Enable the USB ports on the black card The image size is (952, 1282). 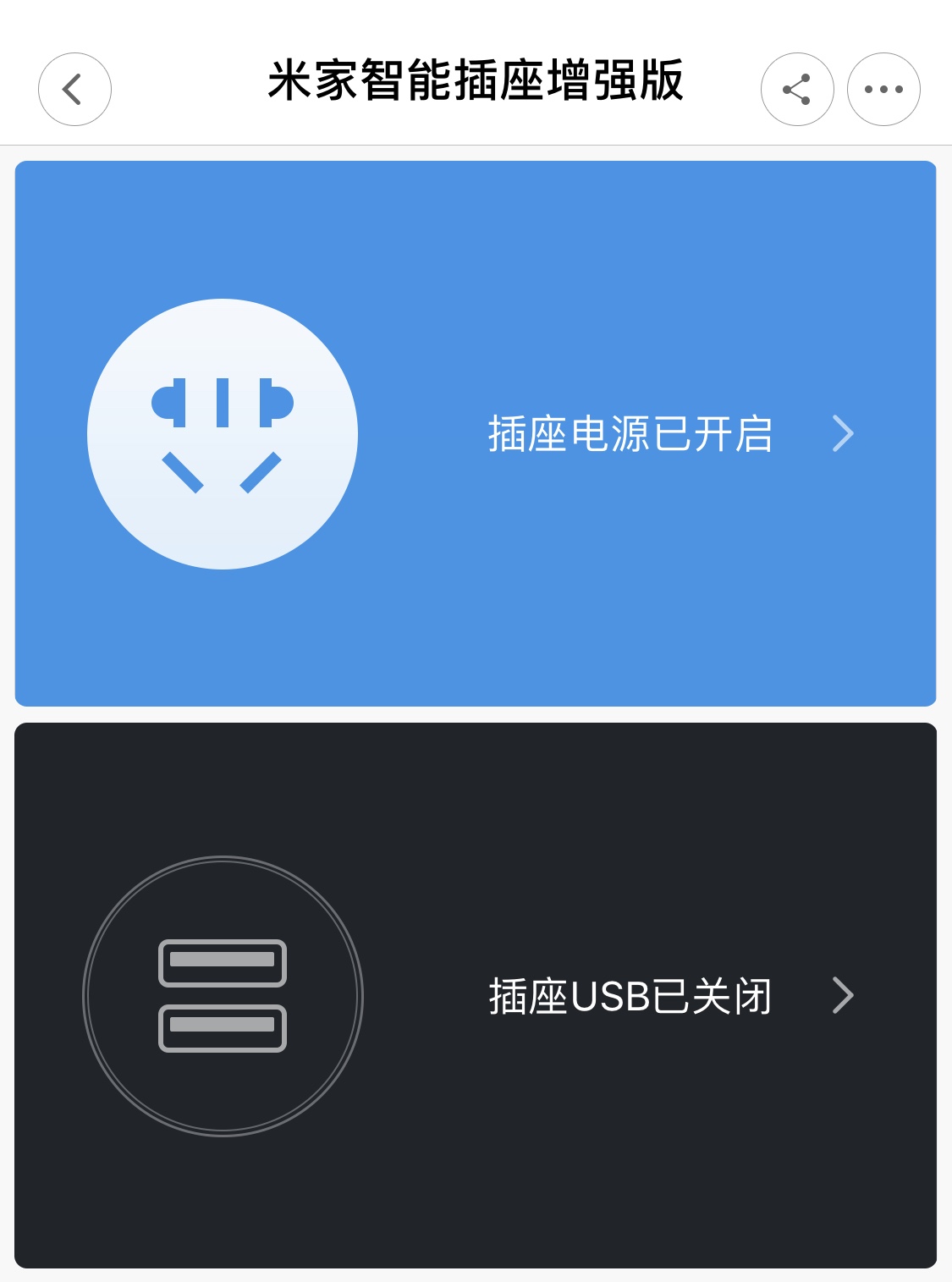[x=476, y=997]
